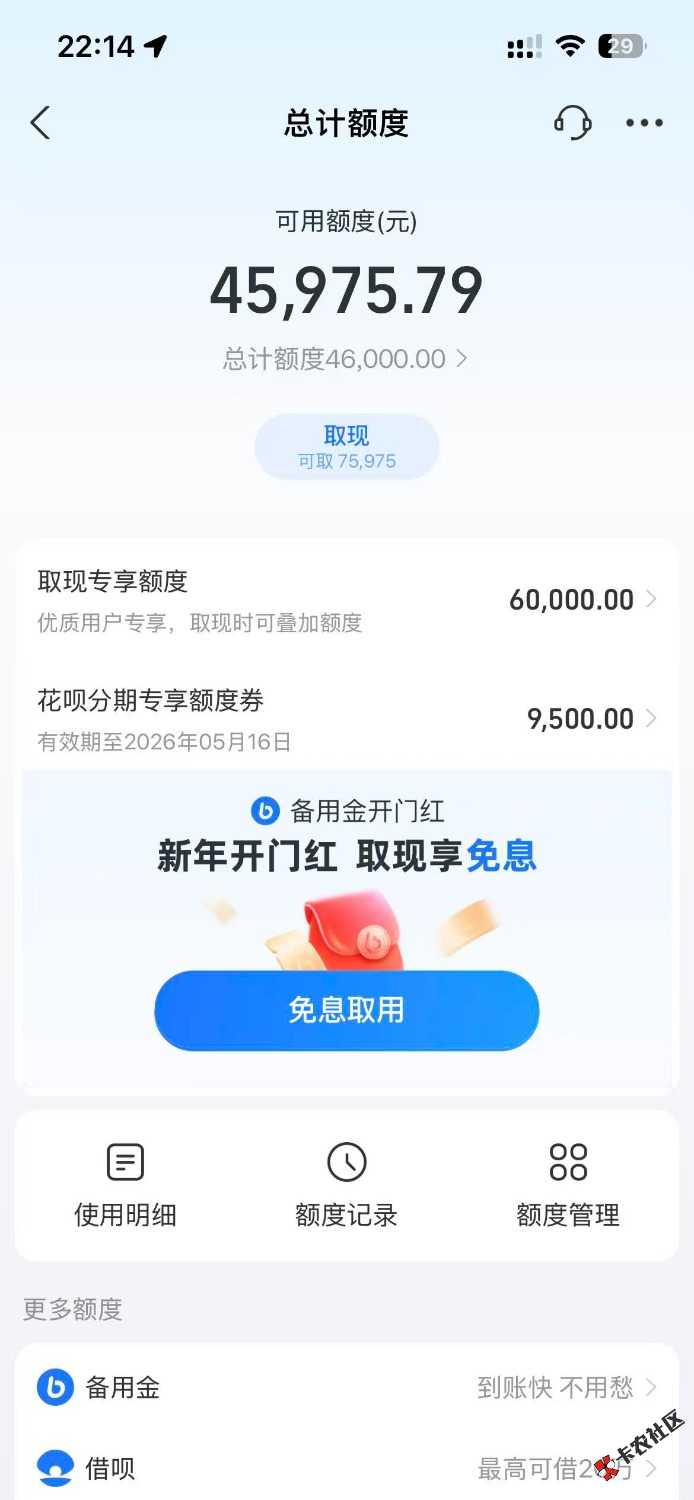Open customer service headset icon
Screen dimensions: 694x1500
coord(573,123)
